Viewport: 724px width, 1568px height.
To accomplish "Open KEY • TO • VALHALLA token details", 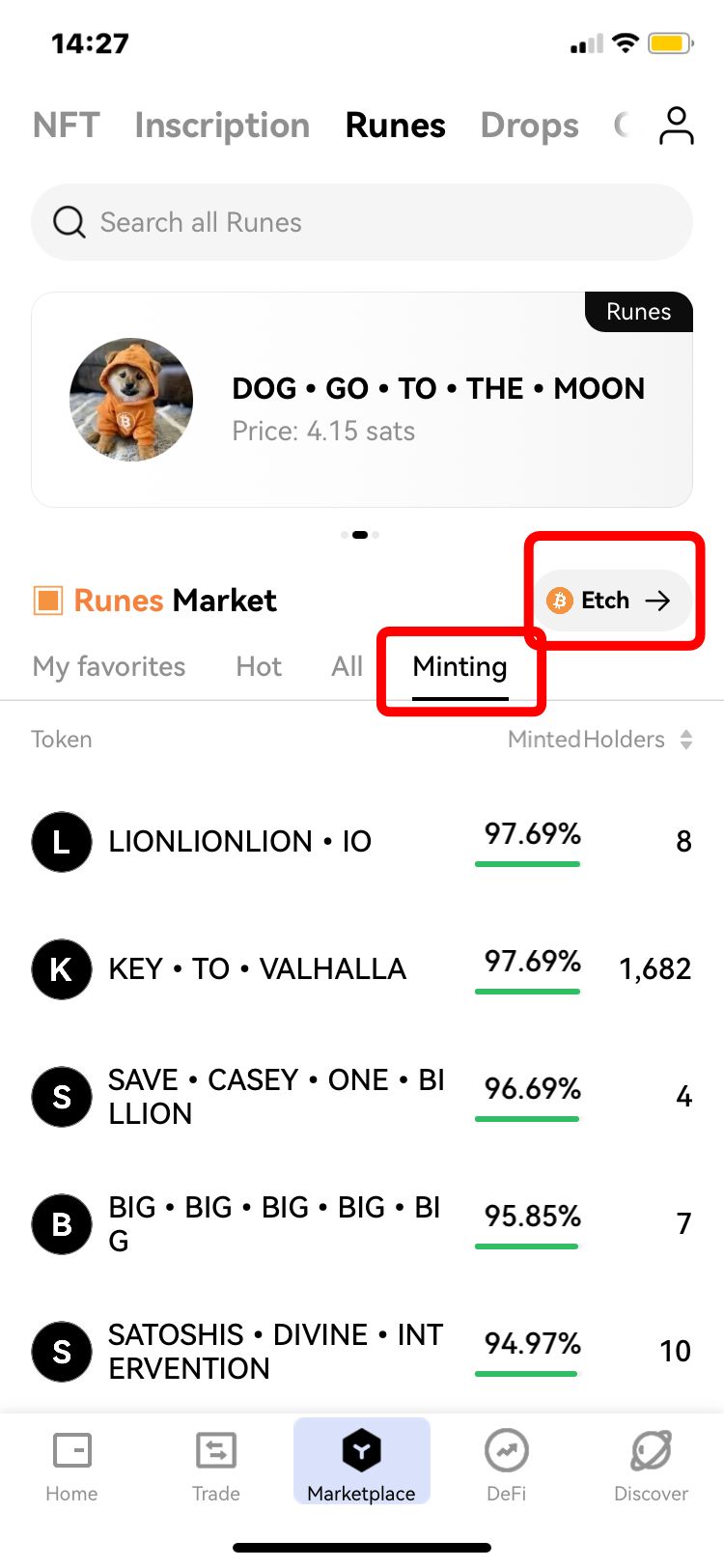I will coord(257,969).
